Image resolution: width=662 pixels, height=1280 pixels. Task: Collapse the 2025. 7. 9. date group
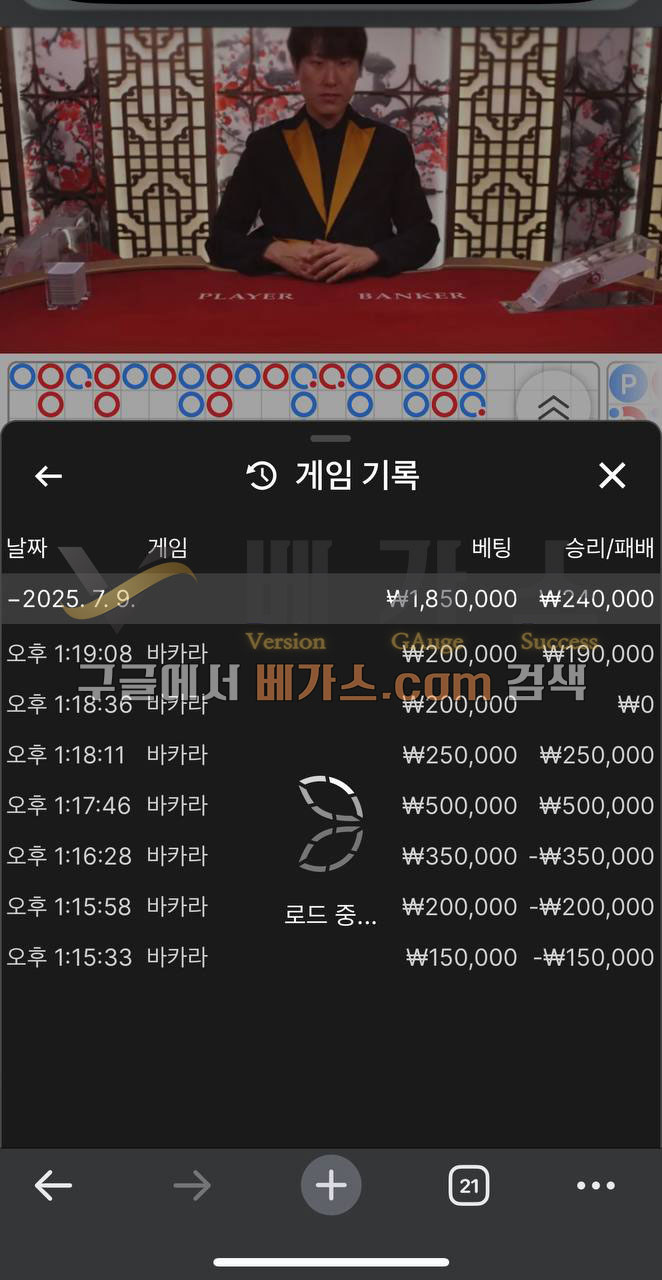coord(70,599)
